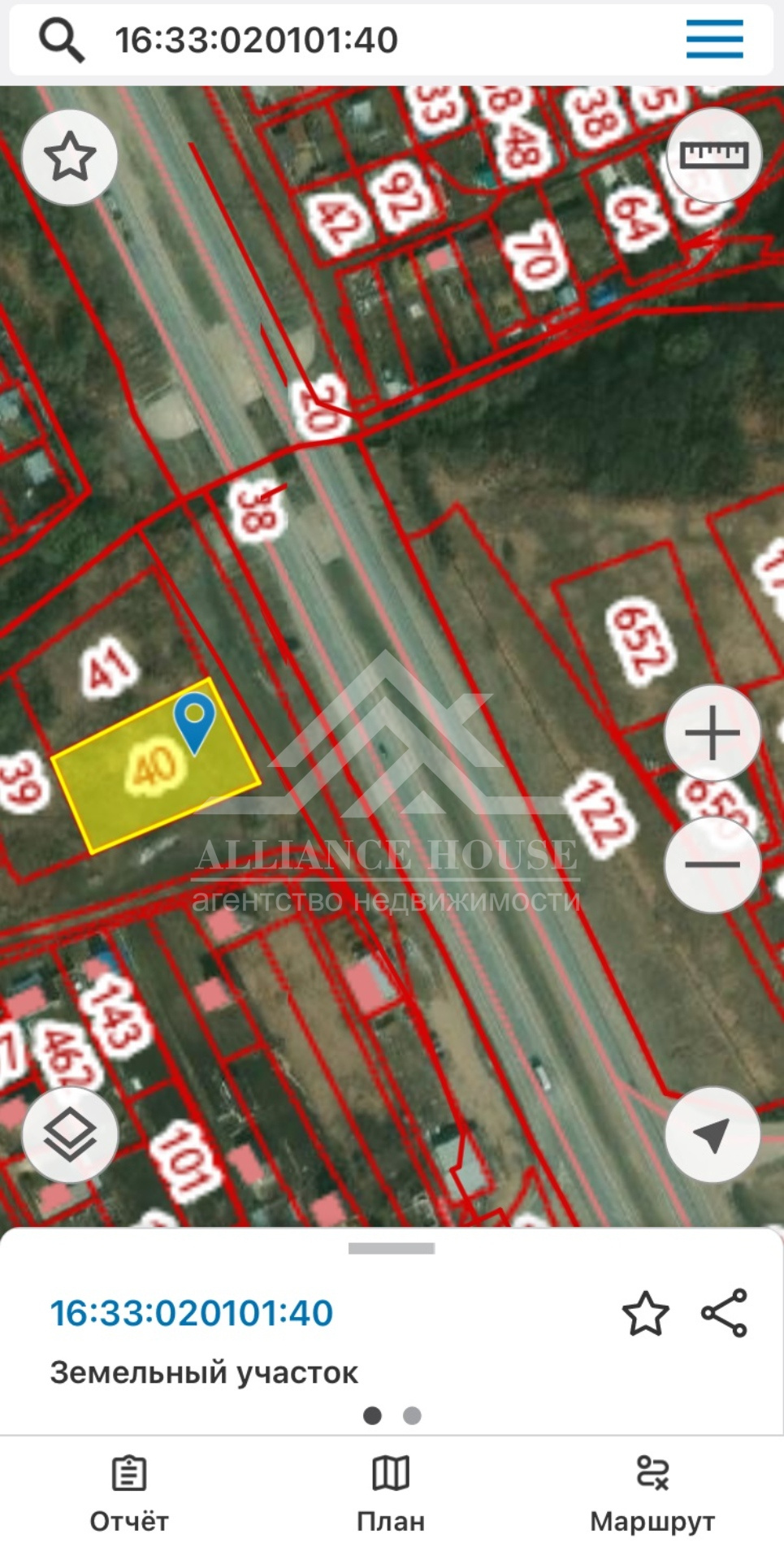Image resolution: width=784 pixels, height=1560 pixels.
Task: Tap the search magnifier icon
Action: coord(62,40)
